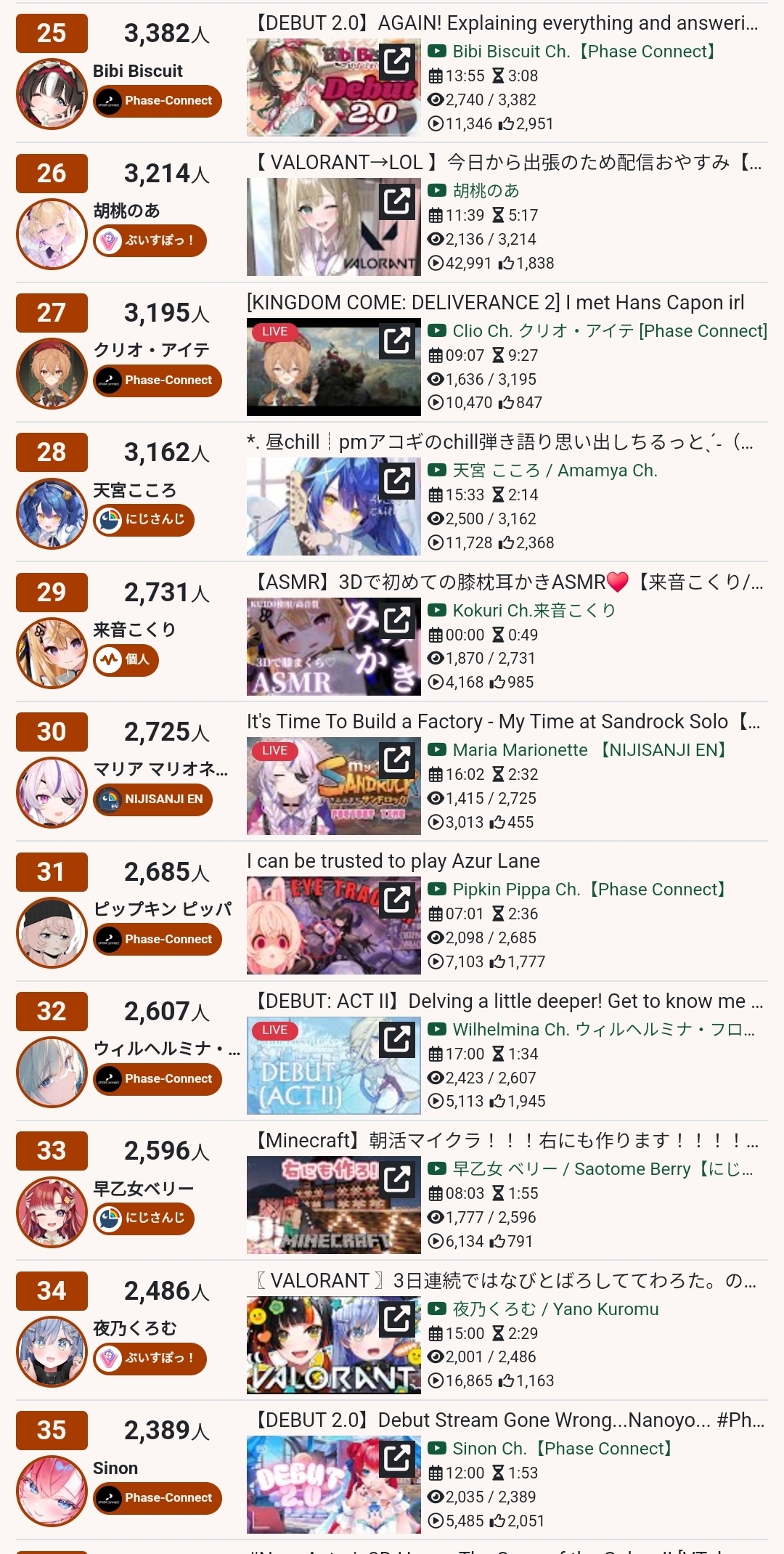Tap Phase-Connect chip under Sinon
Screen dimensions: 784x1554
158,1498
